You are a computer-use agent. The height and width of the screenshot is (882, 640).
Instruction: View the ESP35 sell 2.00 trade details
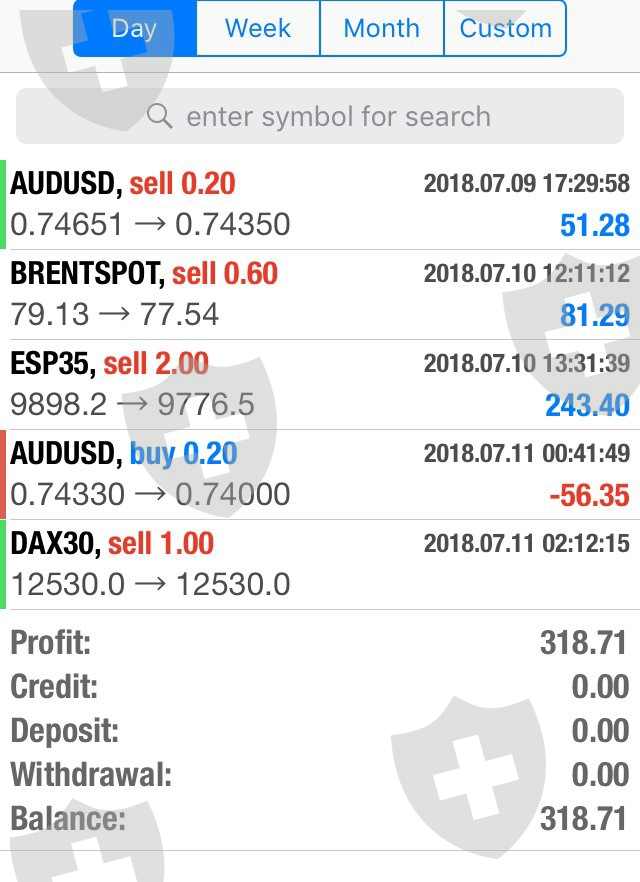pos(320,384)
